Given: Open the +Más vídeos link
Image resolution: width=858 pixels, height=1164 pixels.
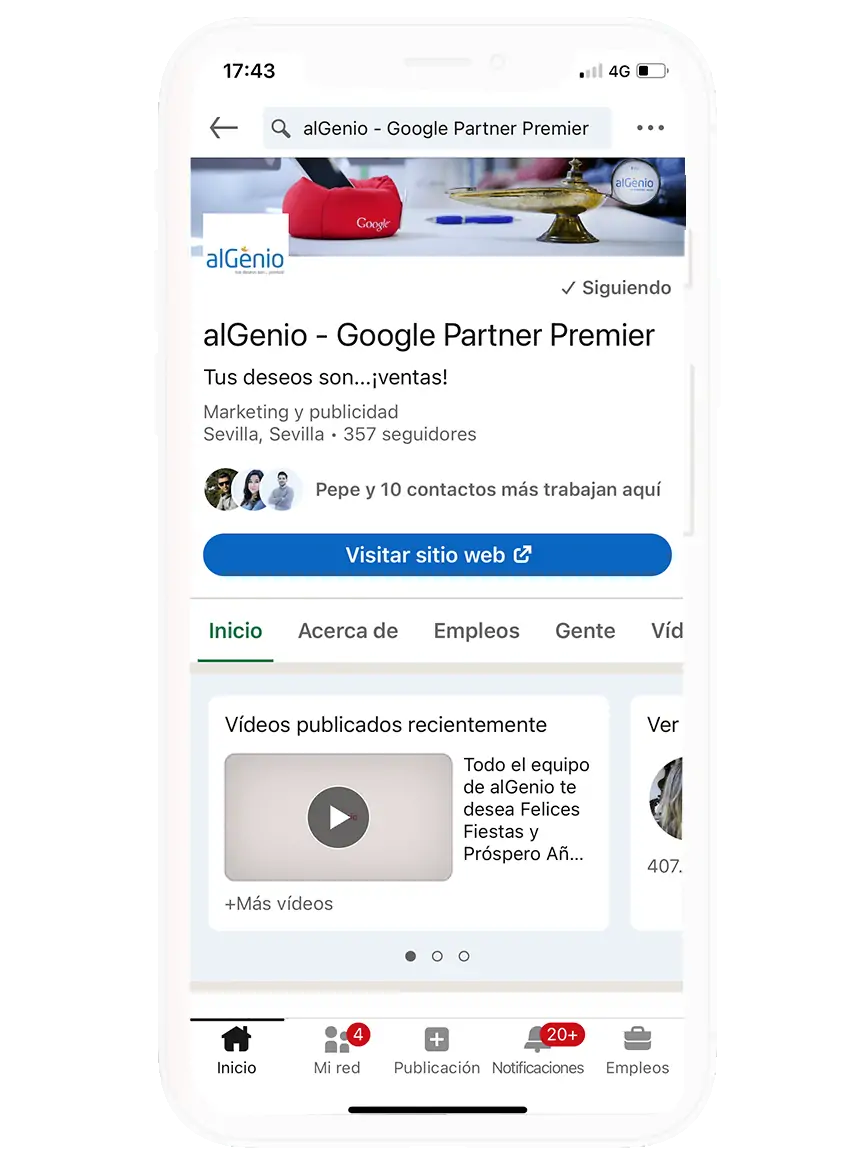Looking at the screenshot, I should coord(279,903).
